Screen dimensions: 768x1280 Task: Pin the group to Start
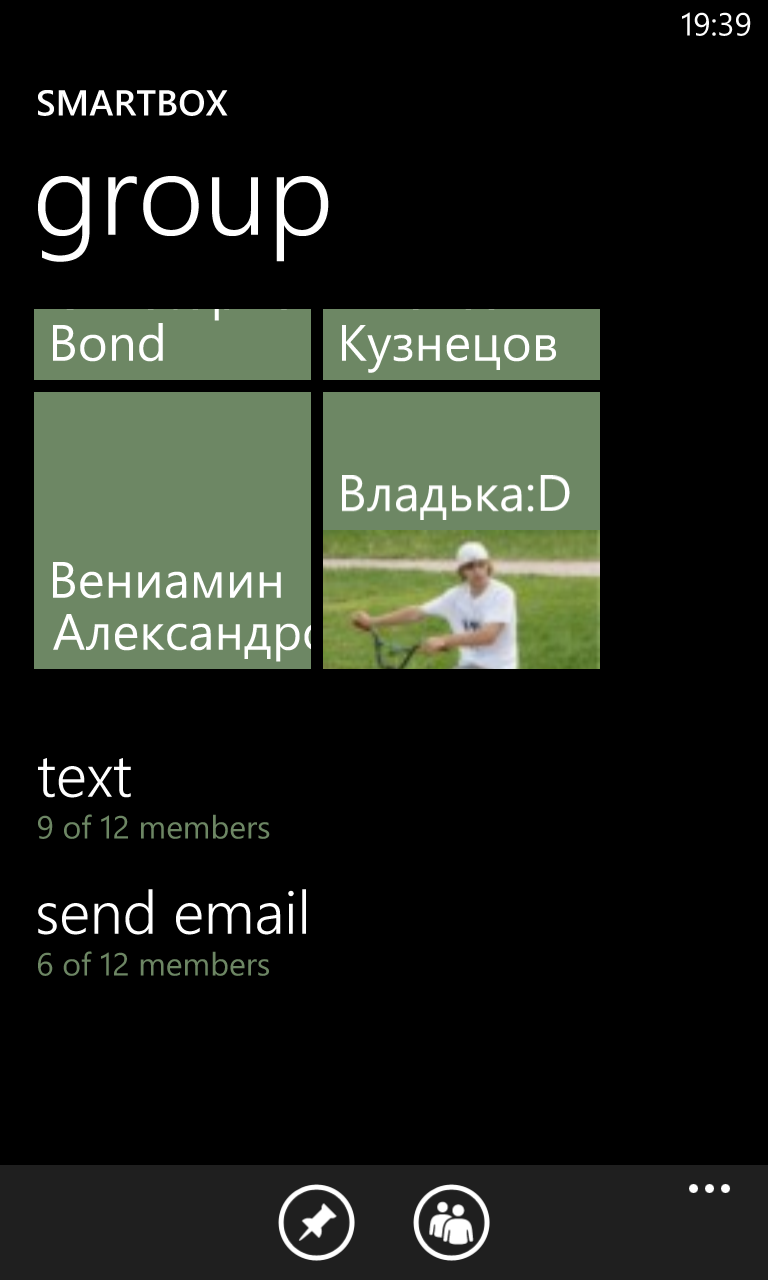(x=316, y=1222)
